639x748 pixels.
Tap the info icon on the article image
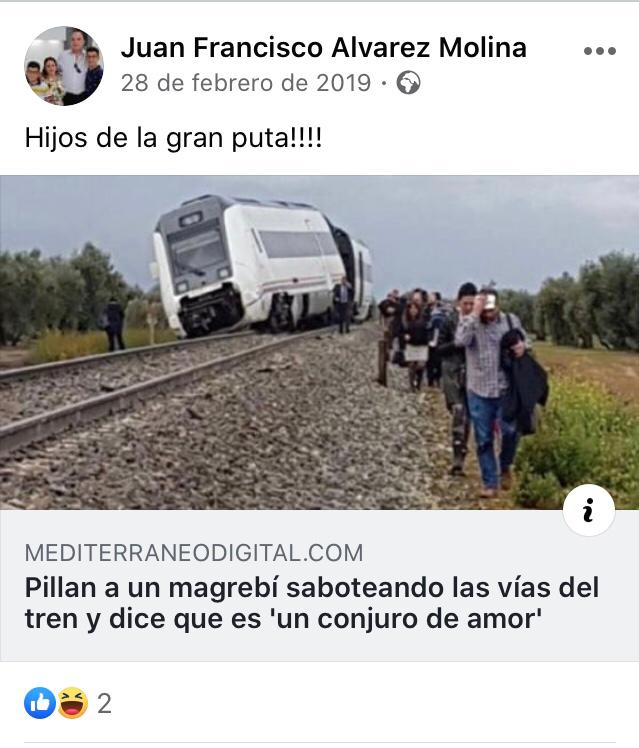588,513
